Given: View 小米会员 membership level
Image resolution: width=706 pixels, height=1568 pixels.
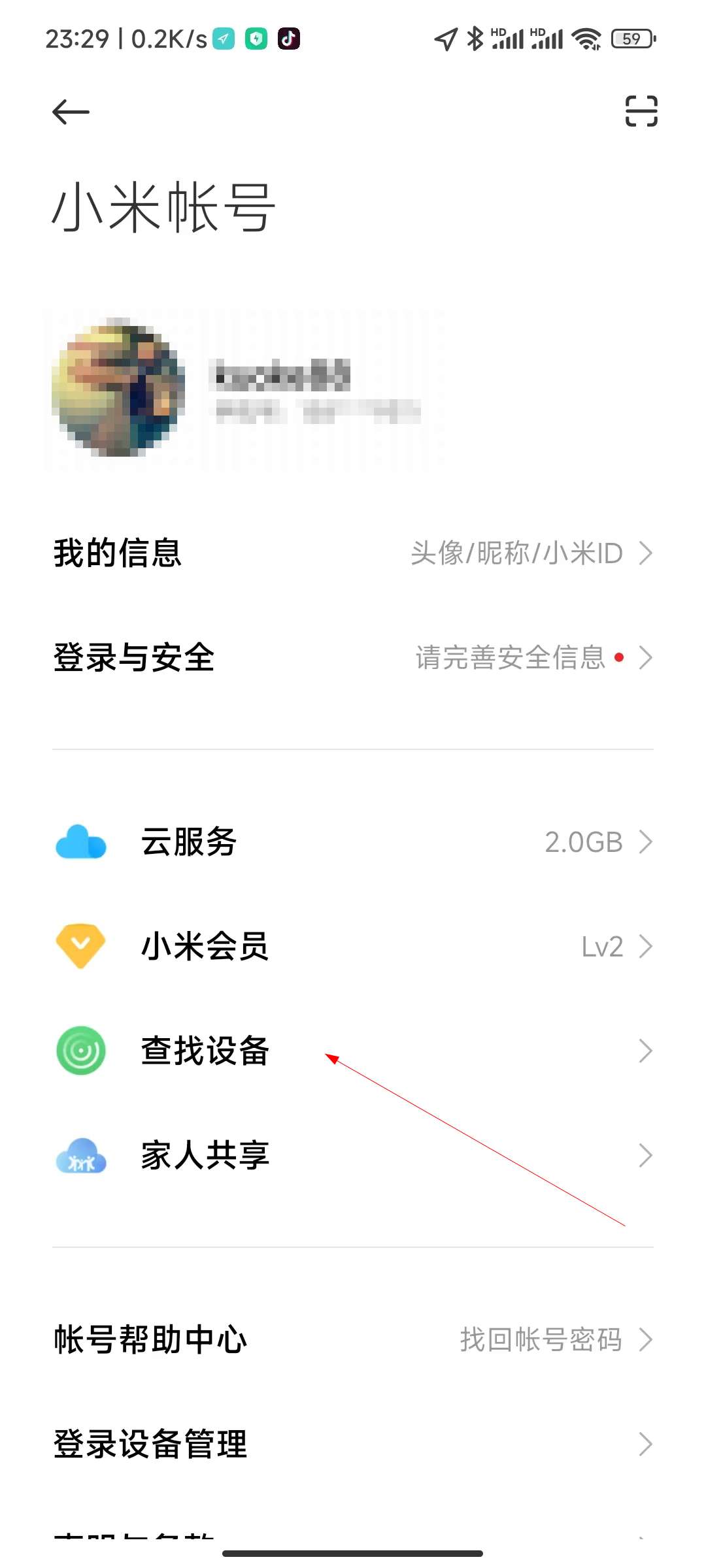Looking at the screenshot, I should pyautogui.click(x=353, y=946).
